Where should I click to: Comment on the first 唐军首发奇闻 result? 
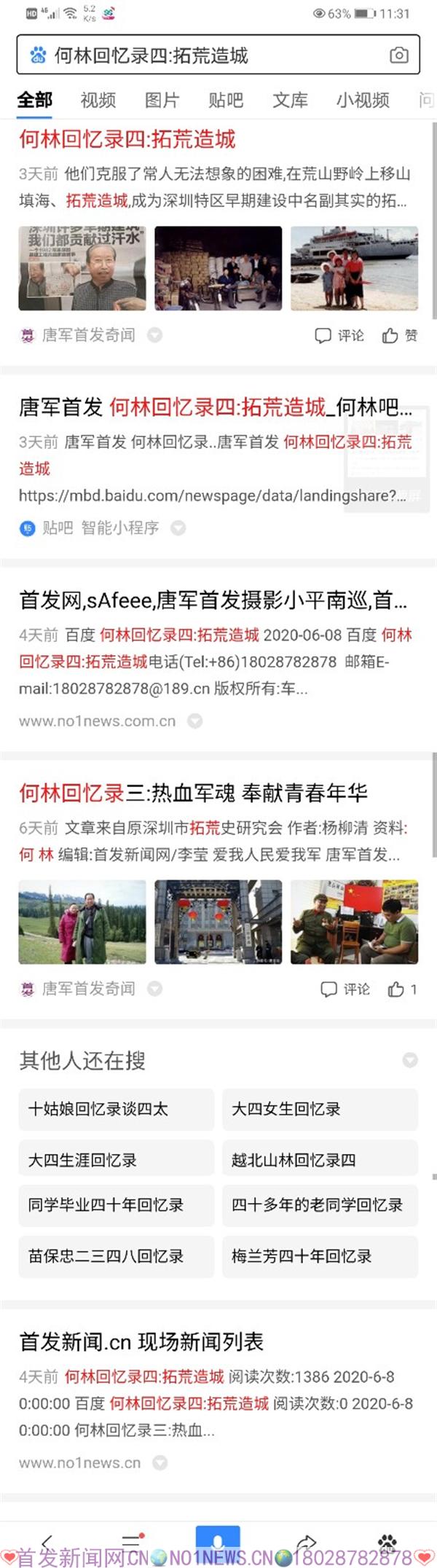tap(339, 335)
